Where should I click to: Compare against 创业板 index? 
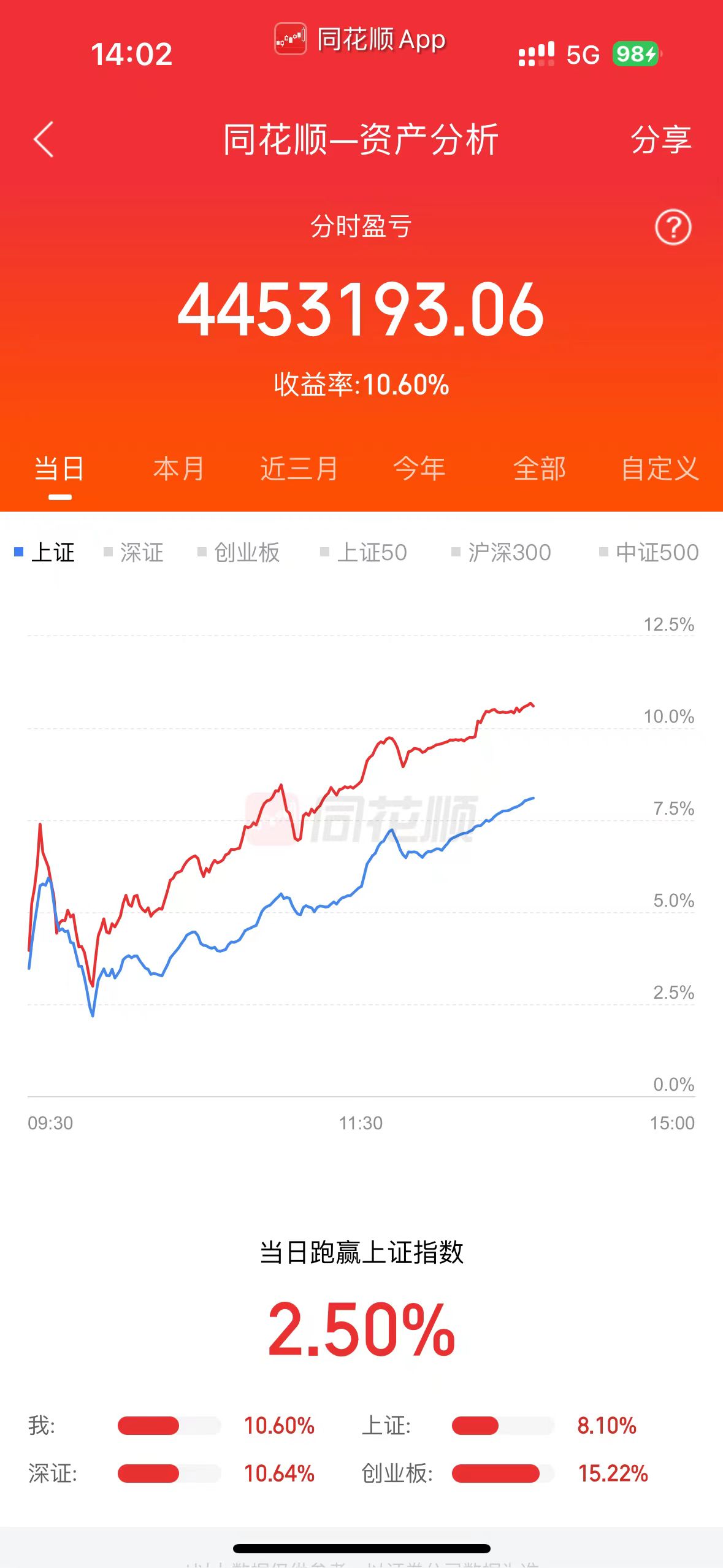[x=239, y=552]
